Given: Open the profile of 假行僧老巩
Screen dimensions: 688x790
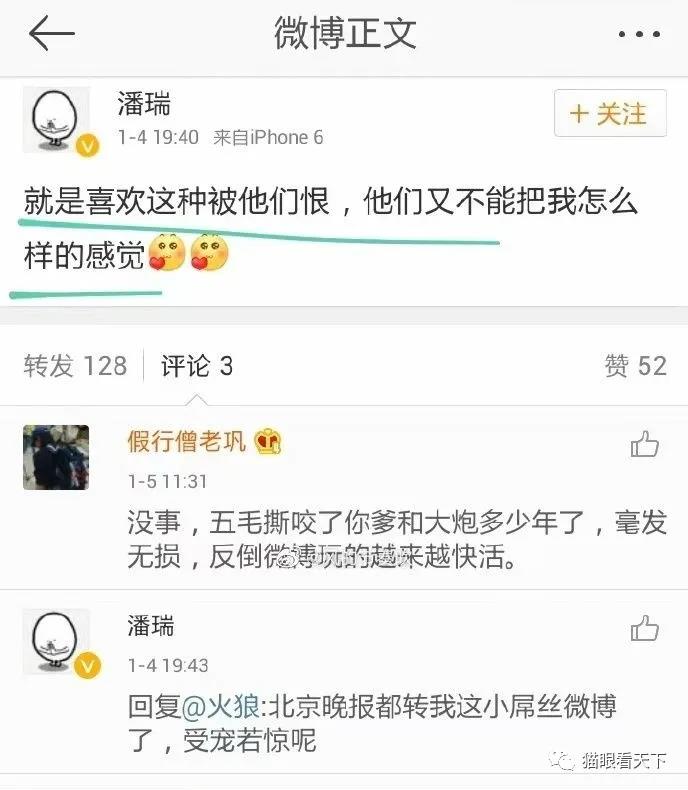Looking at the screenshot, I should (187, 441).
